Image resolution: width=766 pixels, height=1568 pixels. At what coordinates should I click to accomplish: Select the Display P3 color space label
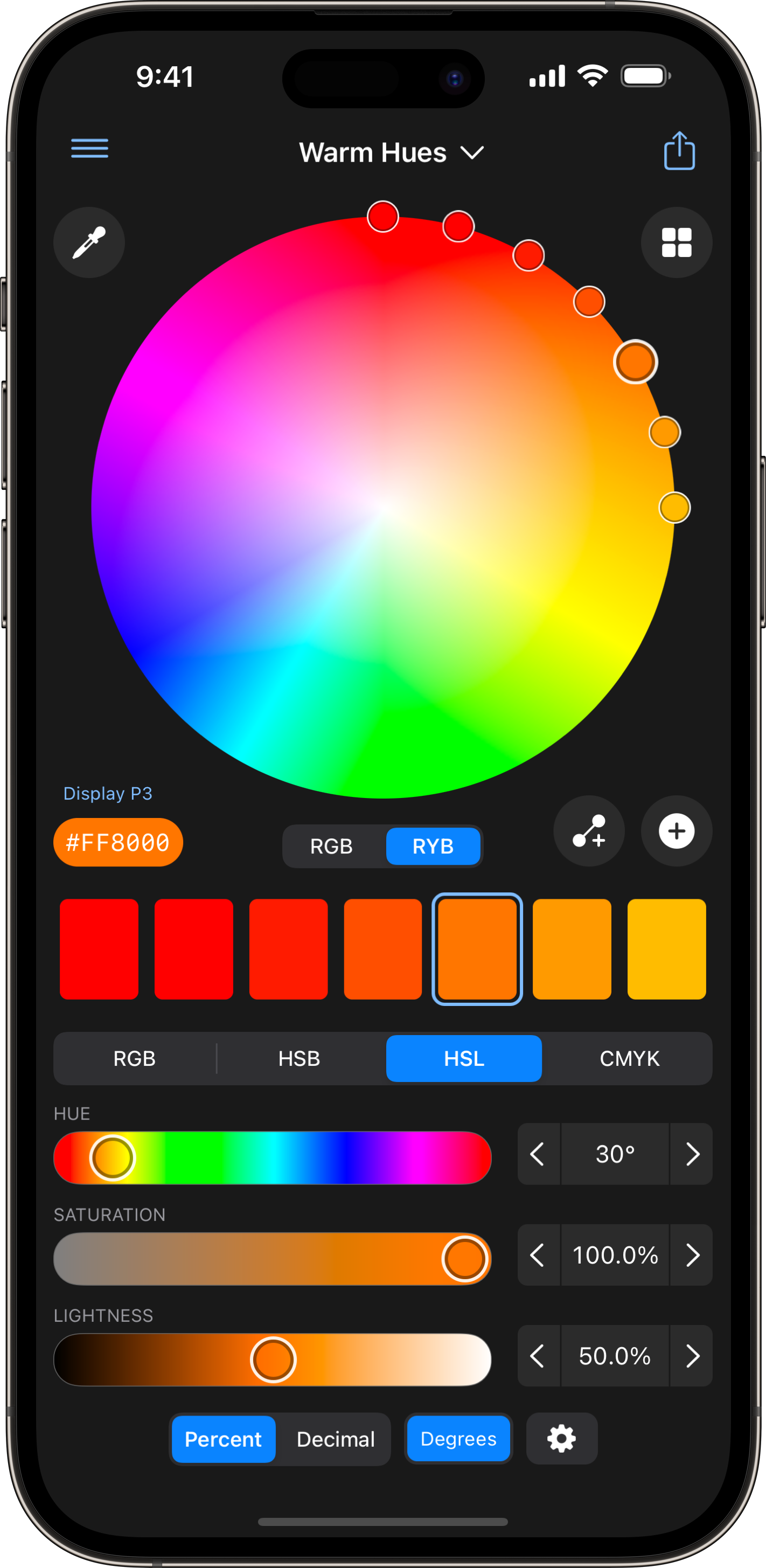coord(108,794)
